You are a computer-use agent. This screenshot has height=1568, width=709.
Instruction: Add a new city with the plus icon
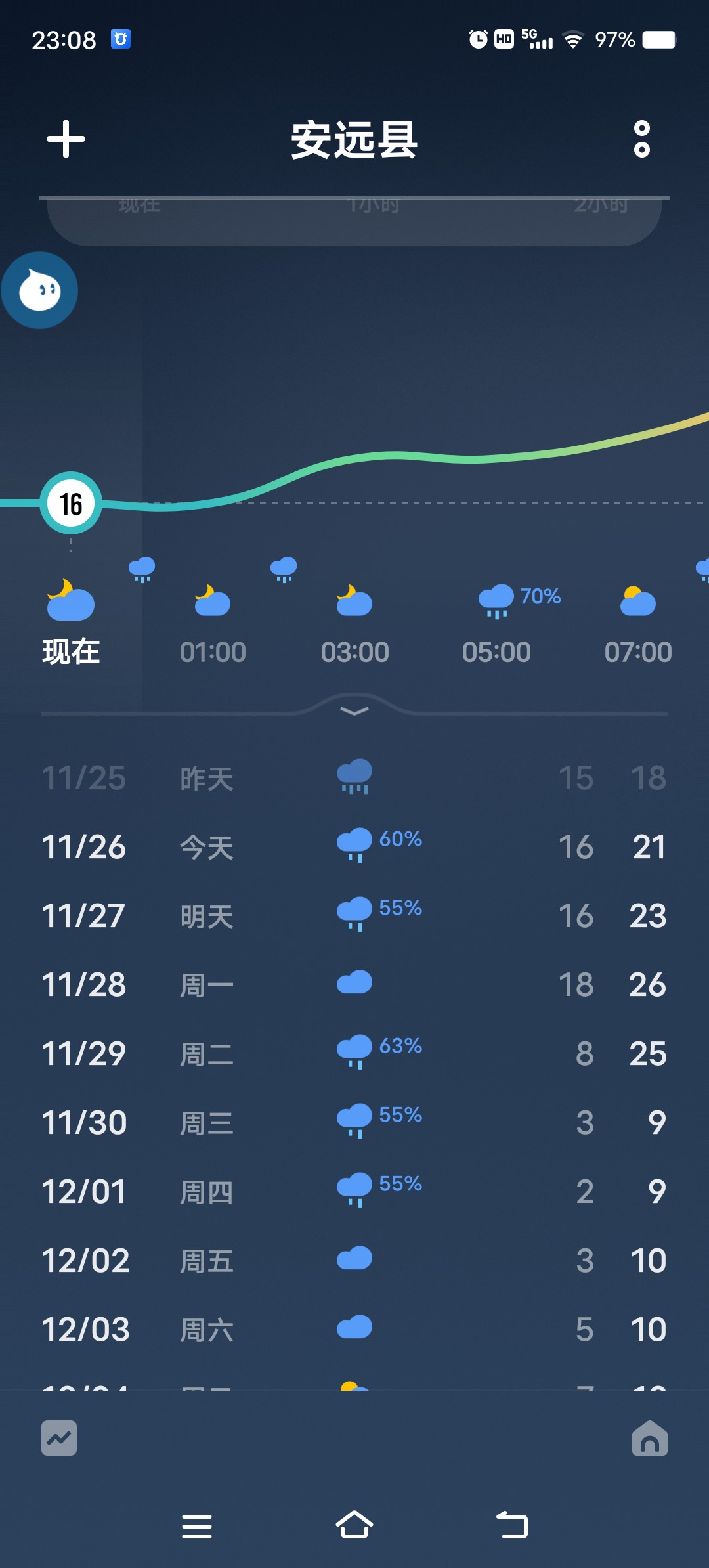(x=66, y=139)
